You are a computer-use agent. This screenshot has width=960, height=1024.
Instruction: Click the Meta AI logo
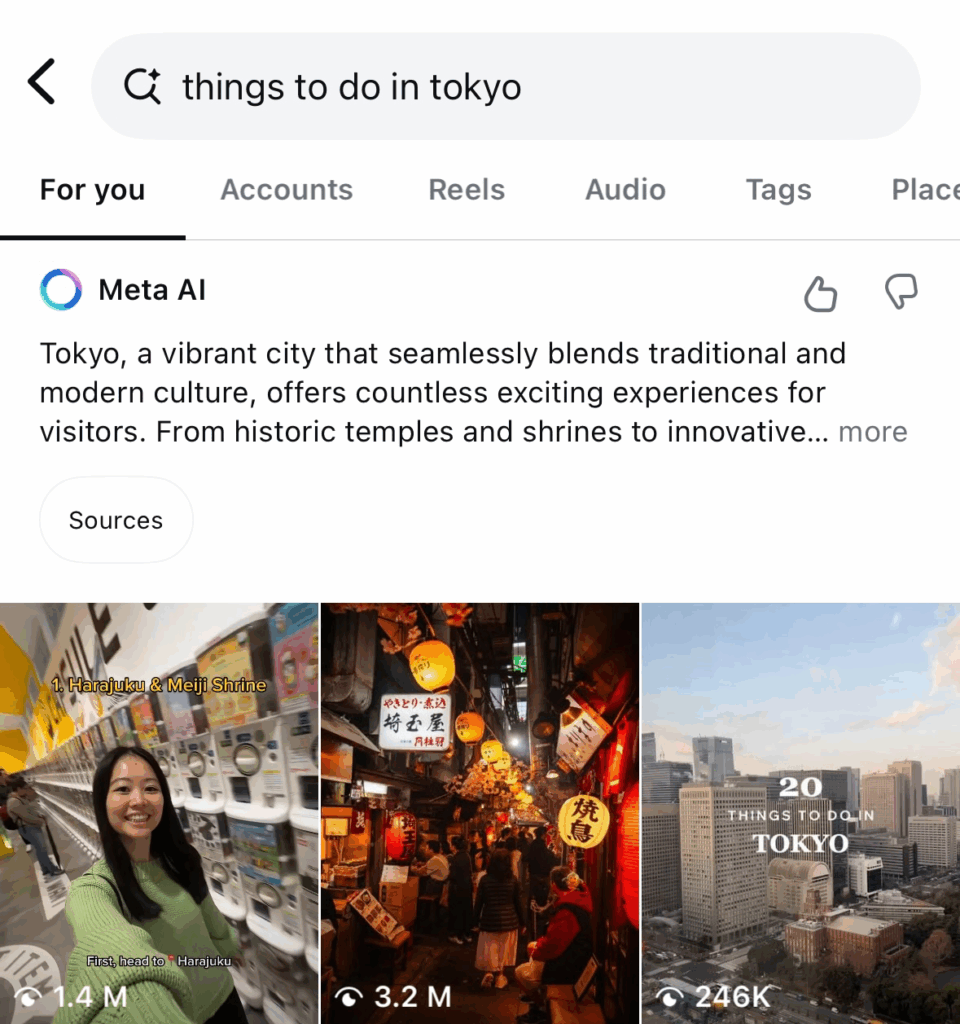click(x=59, y=290)
